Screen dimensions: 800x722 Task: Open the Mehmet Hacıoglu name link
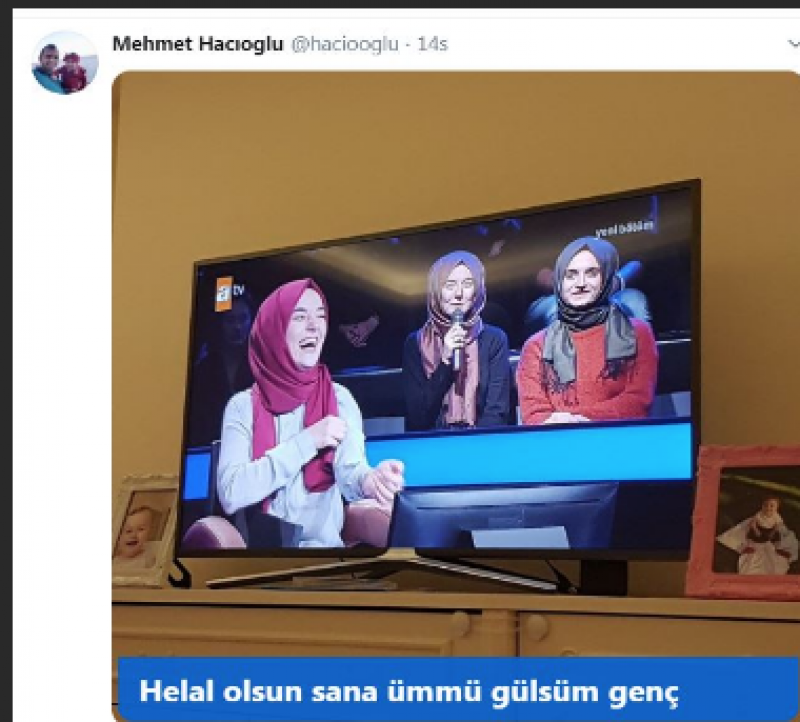coord(197,44)
